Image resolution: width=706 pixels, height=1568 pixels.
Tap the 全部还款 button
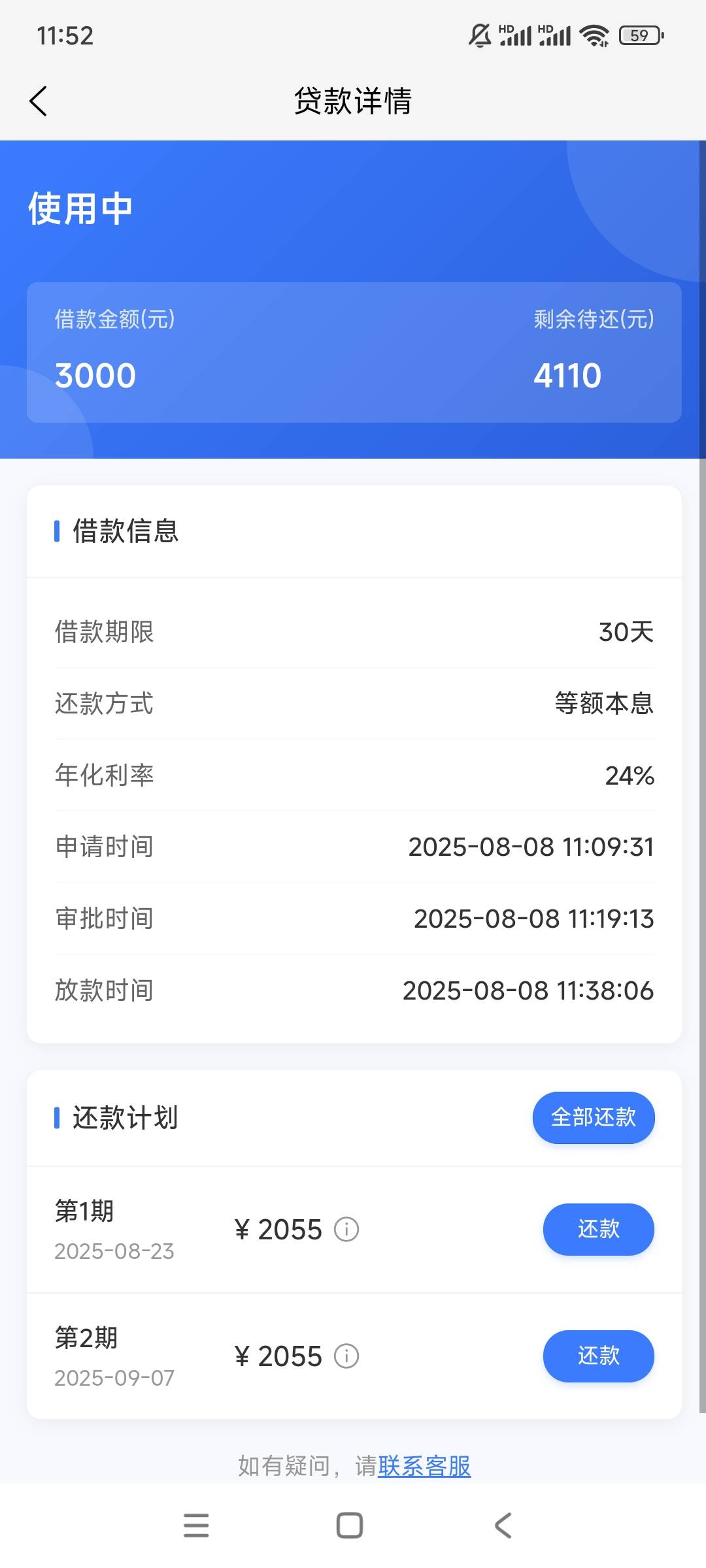tap(594, 1117)
